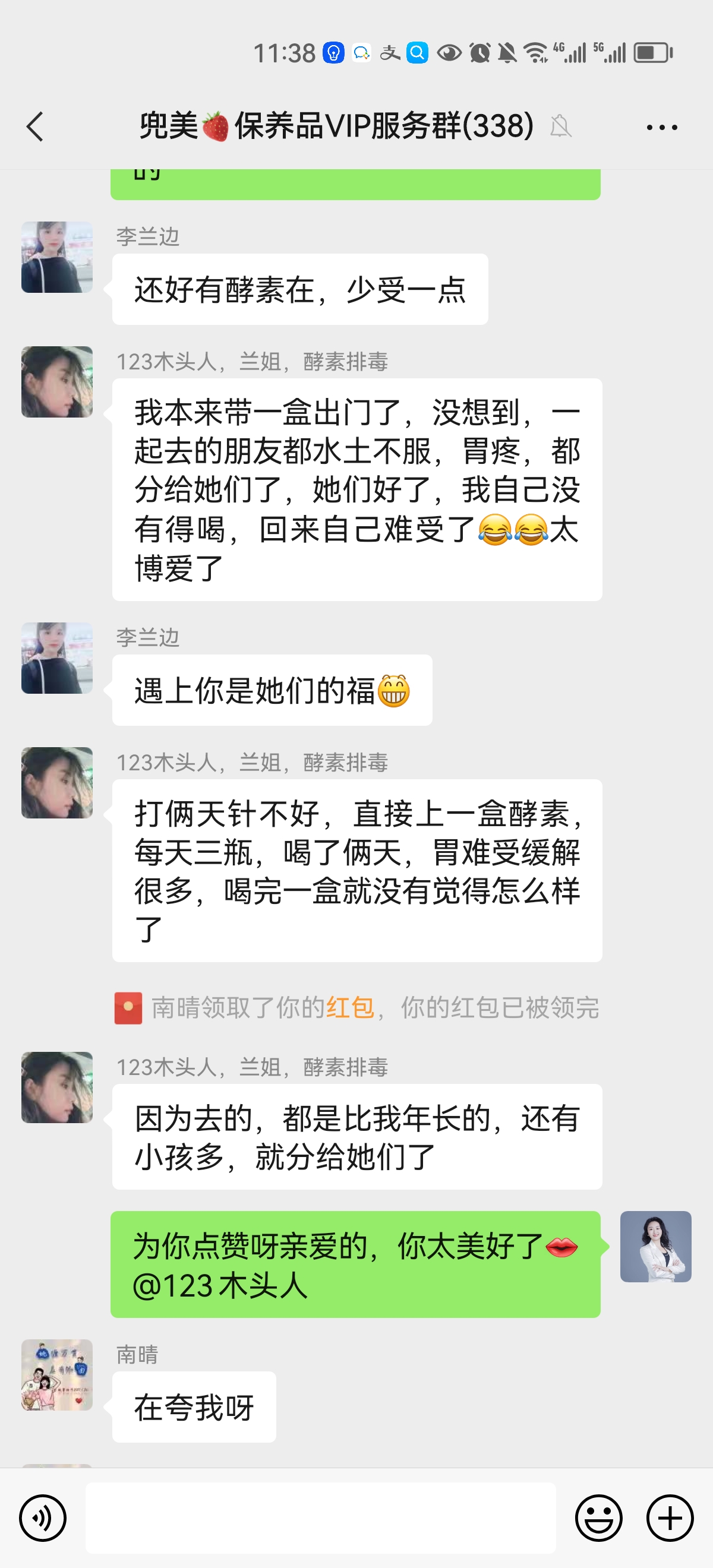This screenshot has height=1568, width=713.
Task: Open your own avatar beside the green message
Action: (655, 1246)
